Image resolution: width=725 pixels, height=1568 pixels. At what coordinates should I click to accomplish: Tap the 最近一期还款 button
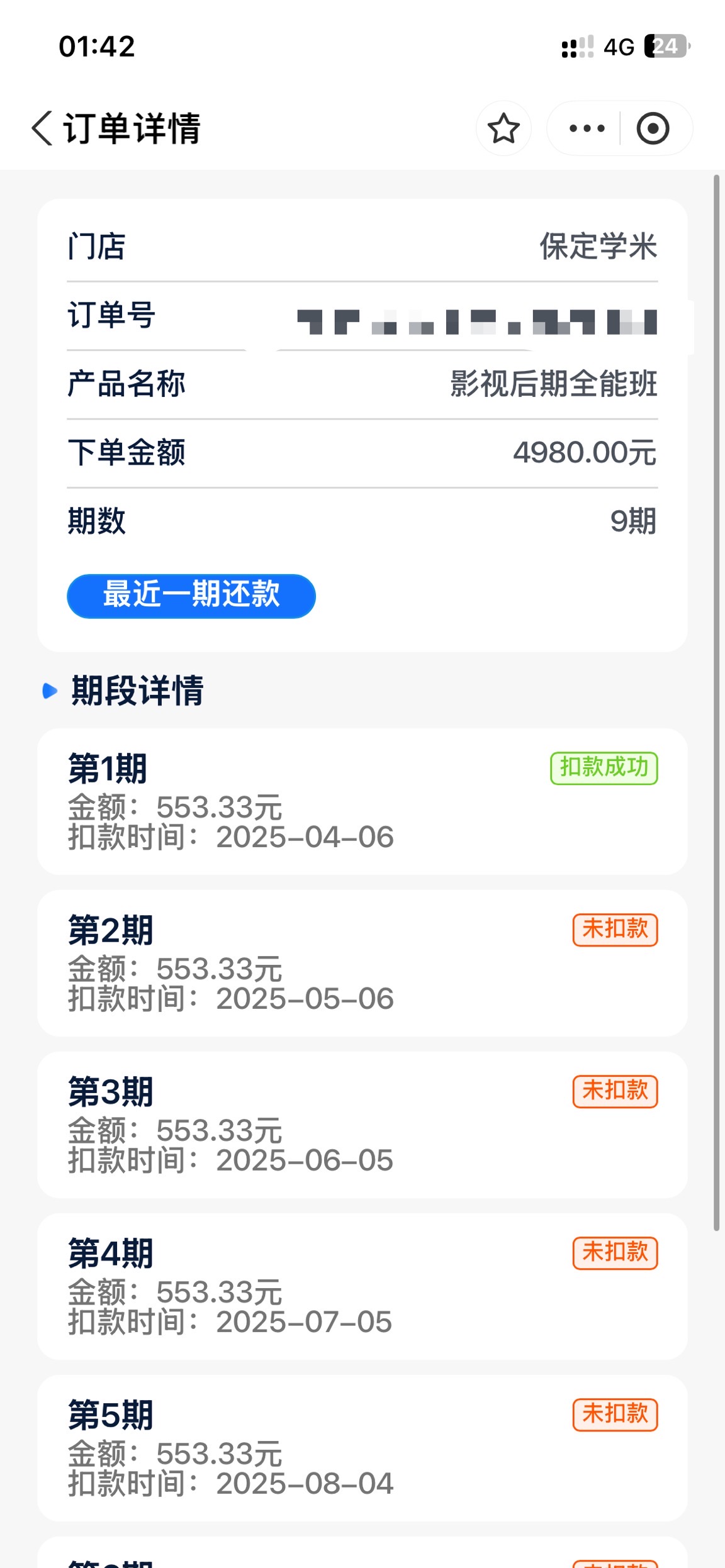pyautogui.click(x=191, y=596)
